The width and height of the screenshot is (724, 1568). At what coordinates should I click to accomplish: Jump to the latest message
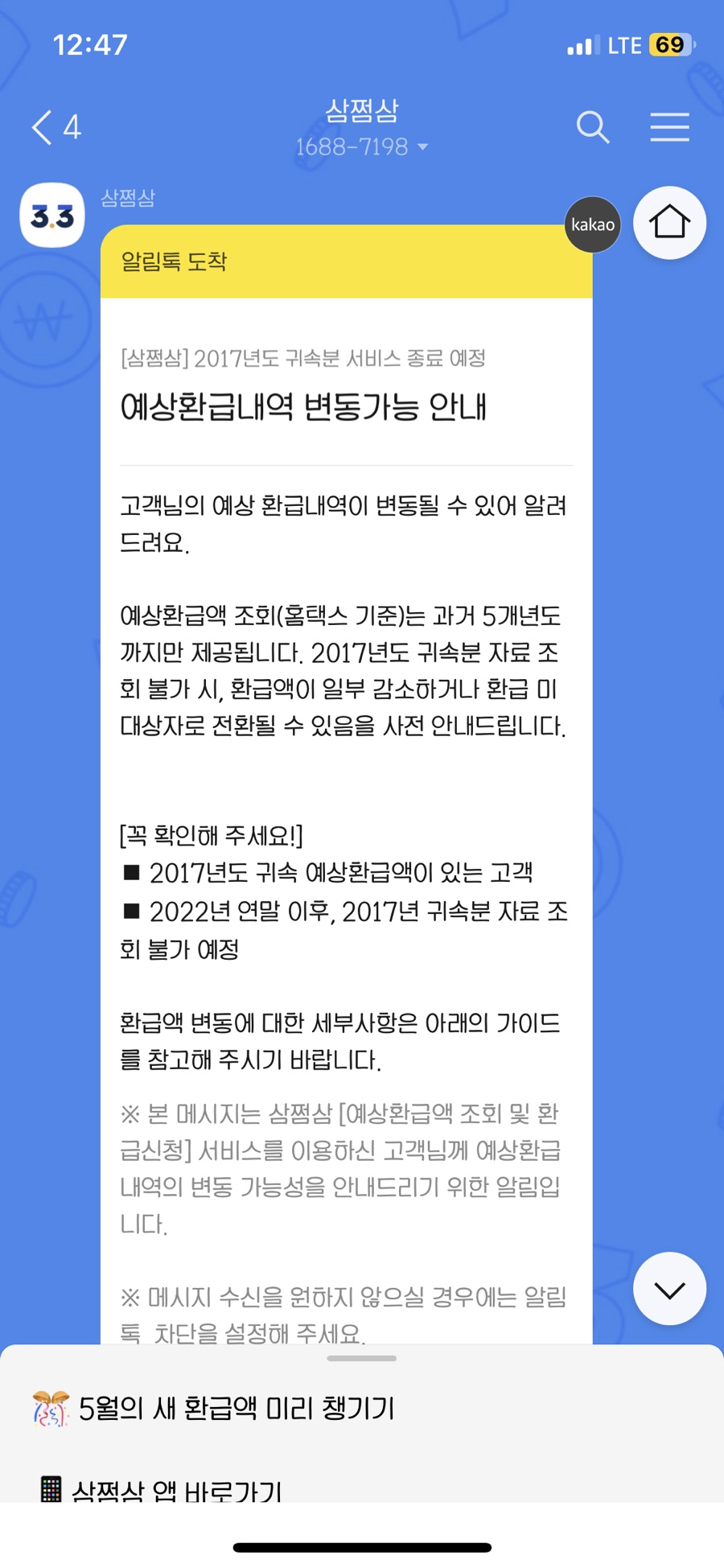point(669,1289)
